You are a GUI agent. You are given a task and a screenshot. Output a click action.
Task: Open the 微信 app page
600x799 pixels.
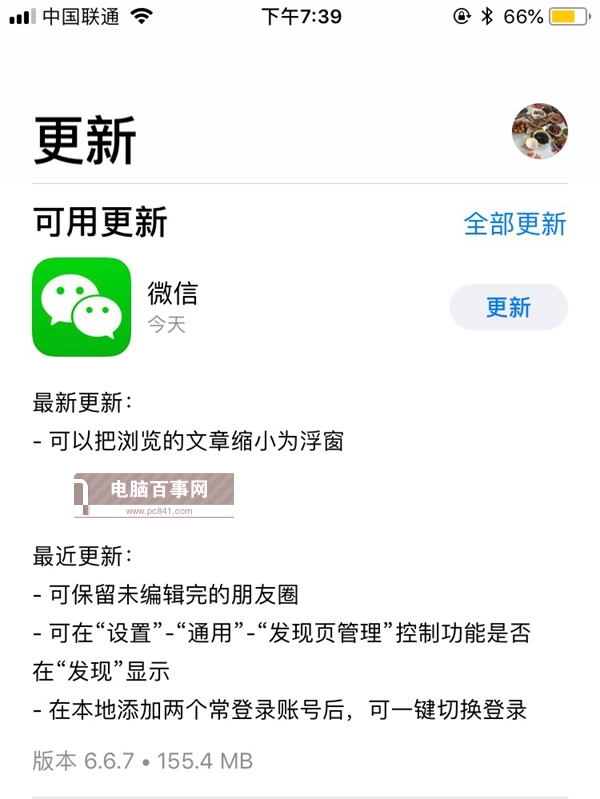pos(82,307)
